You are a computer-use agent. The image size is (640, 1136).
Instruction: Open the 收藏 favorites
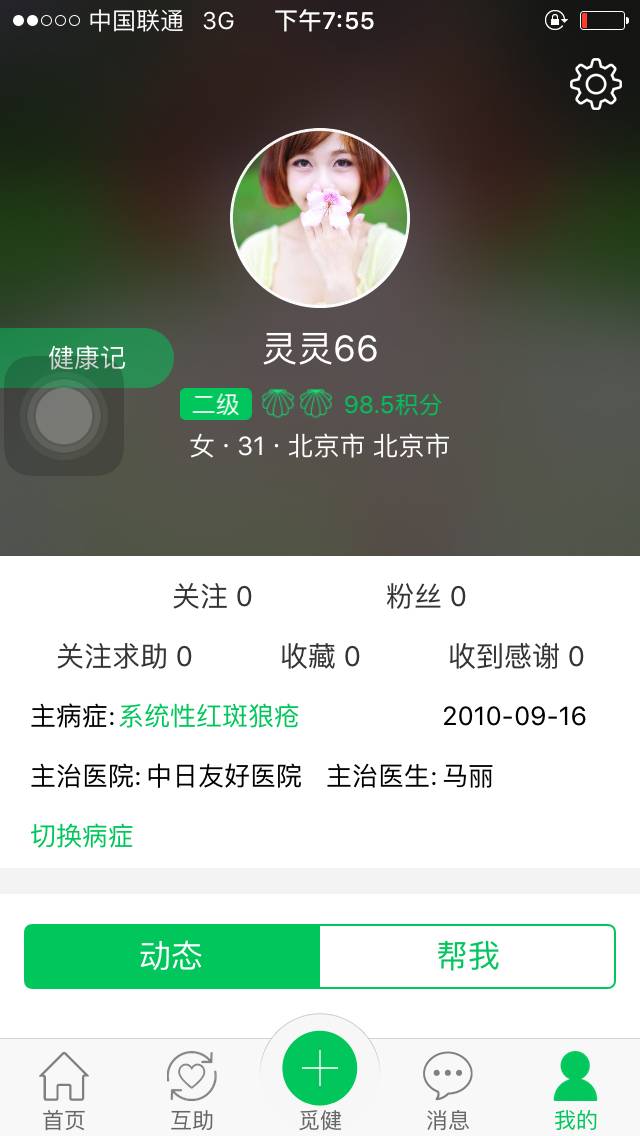pos(320,657)
